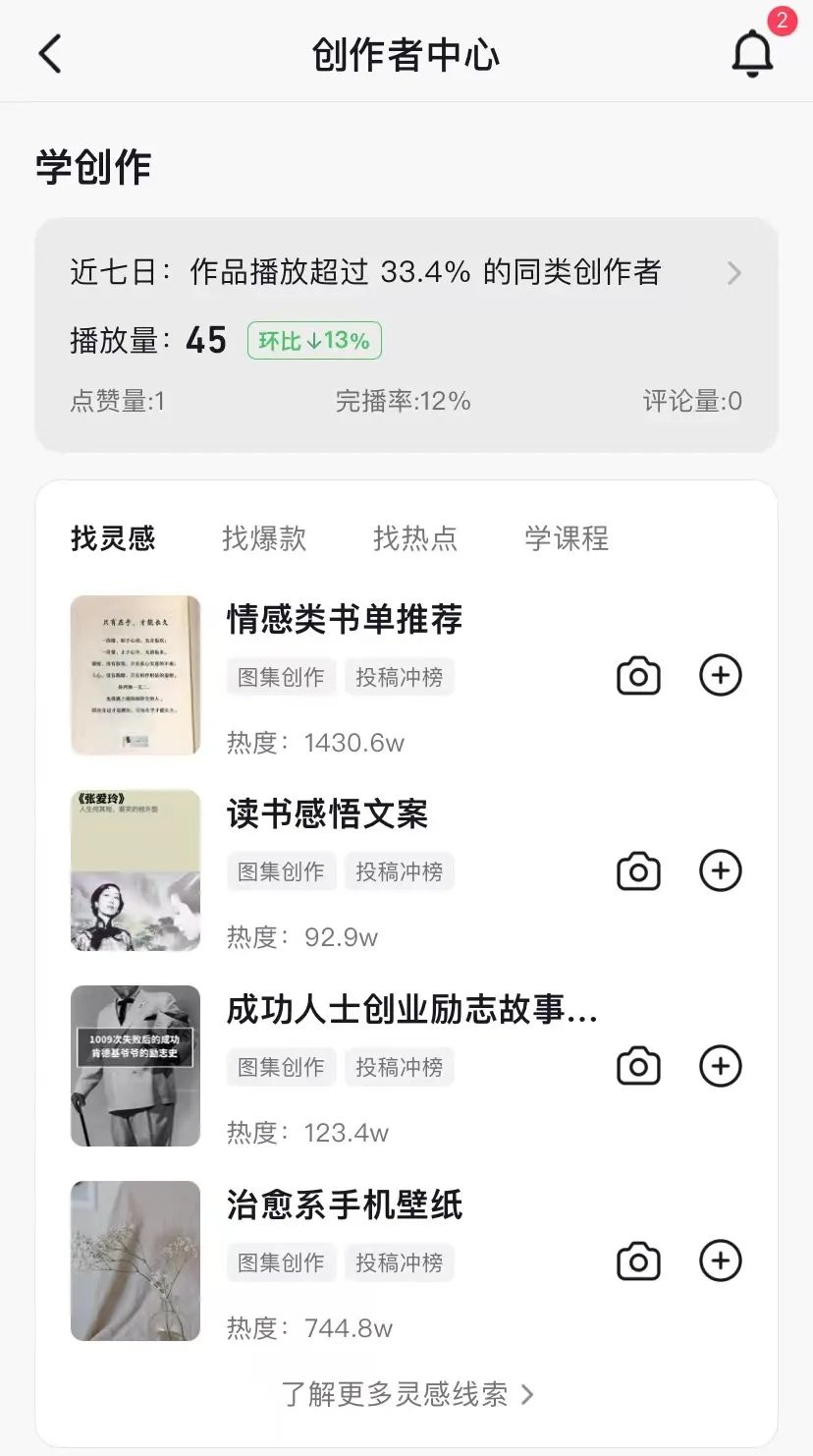Image resolution: width=813 pixels, height=1456 pixels.
Task: Select the 投稿冲榜 tag under 读书感悟文案
Action: point(400,870)
